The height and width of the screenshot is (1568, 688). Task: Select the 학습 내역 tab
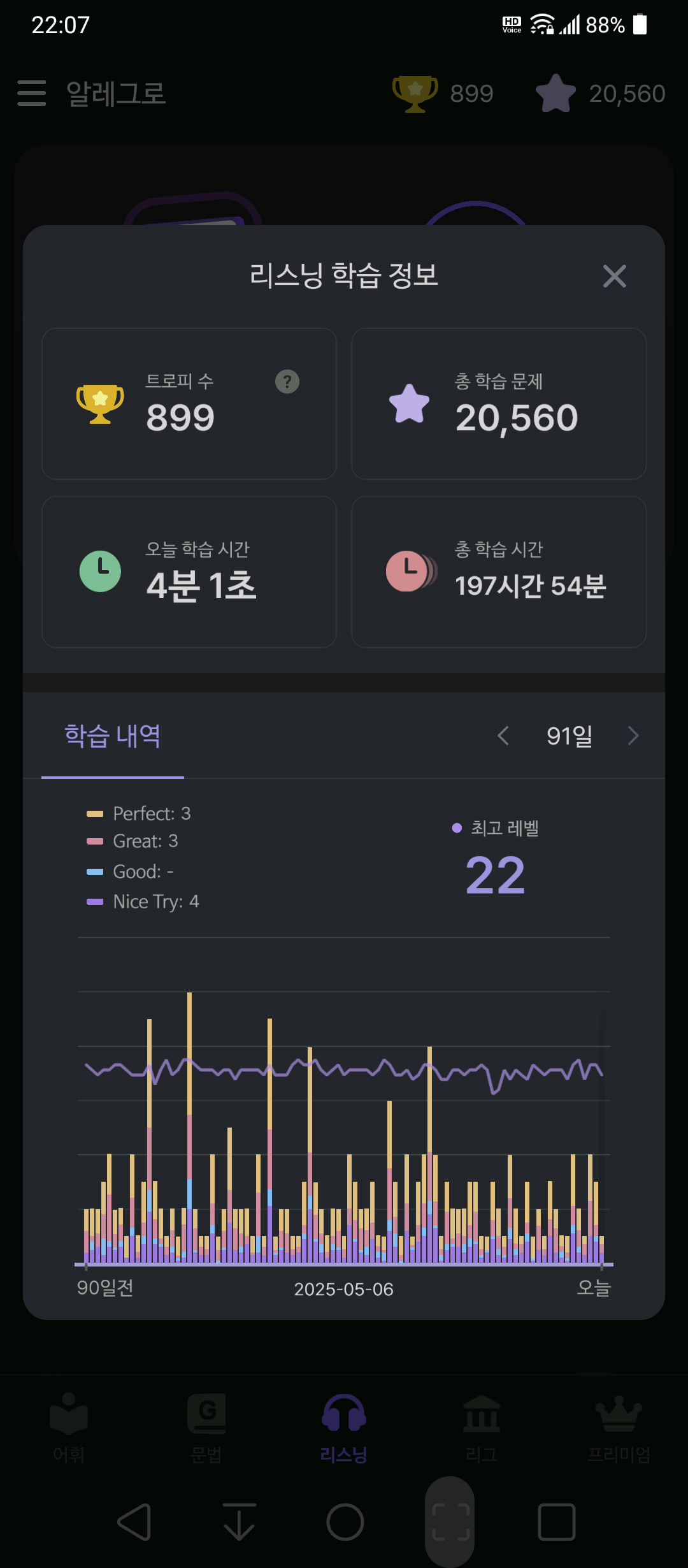(113, 736)
